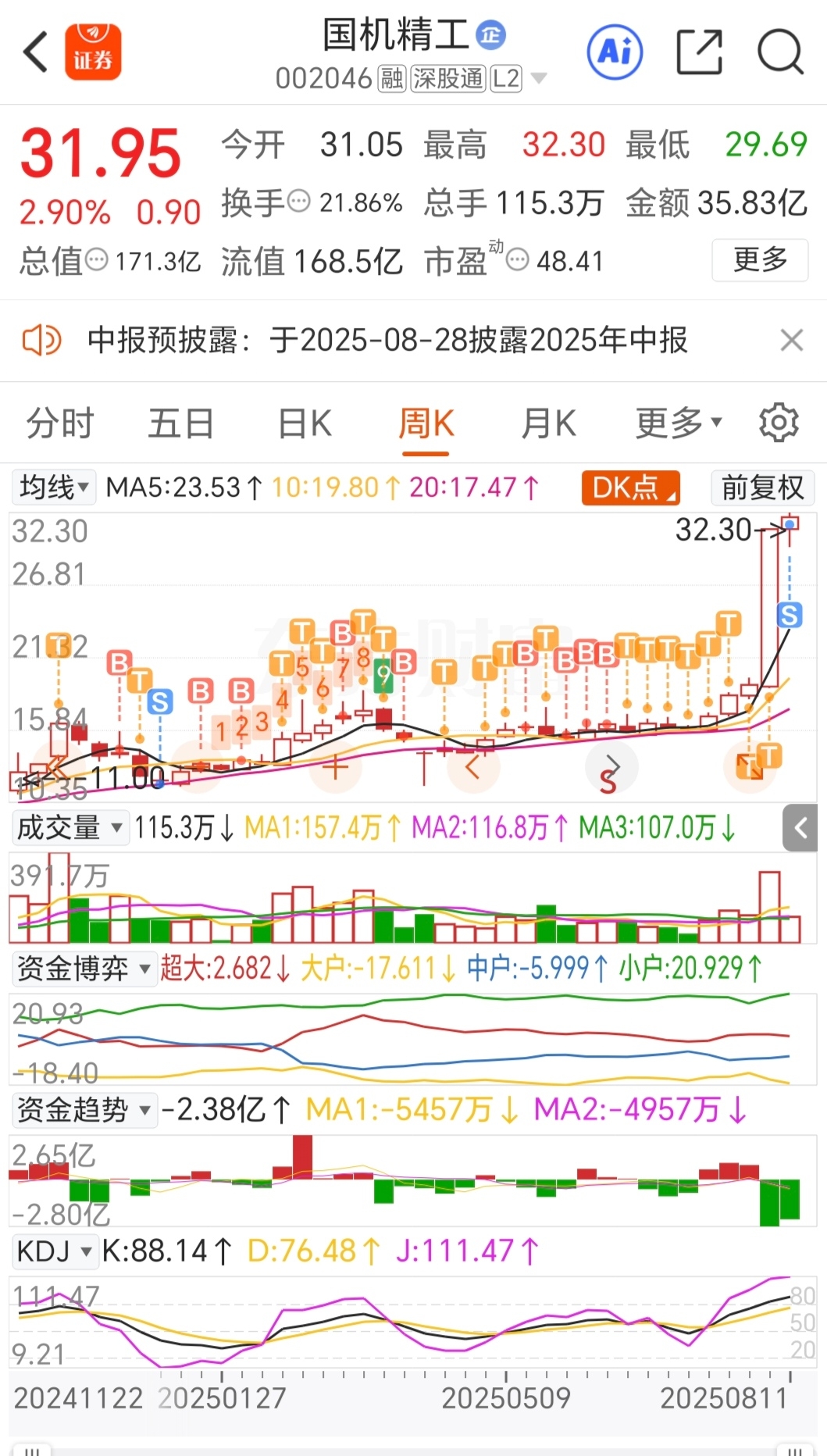Open the AI assistant icon

pos(615,52)
